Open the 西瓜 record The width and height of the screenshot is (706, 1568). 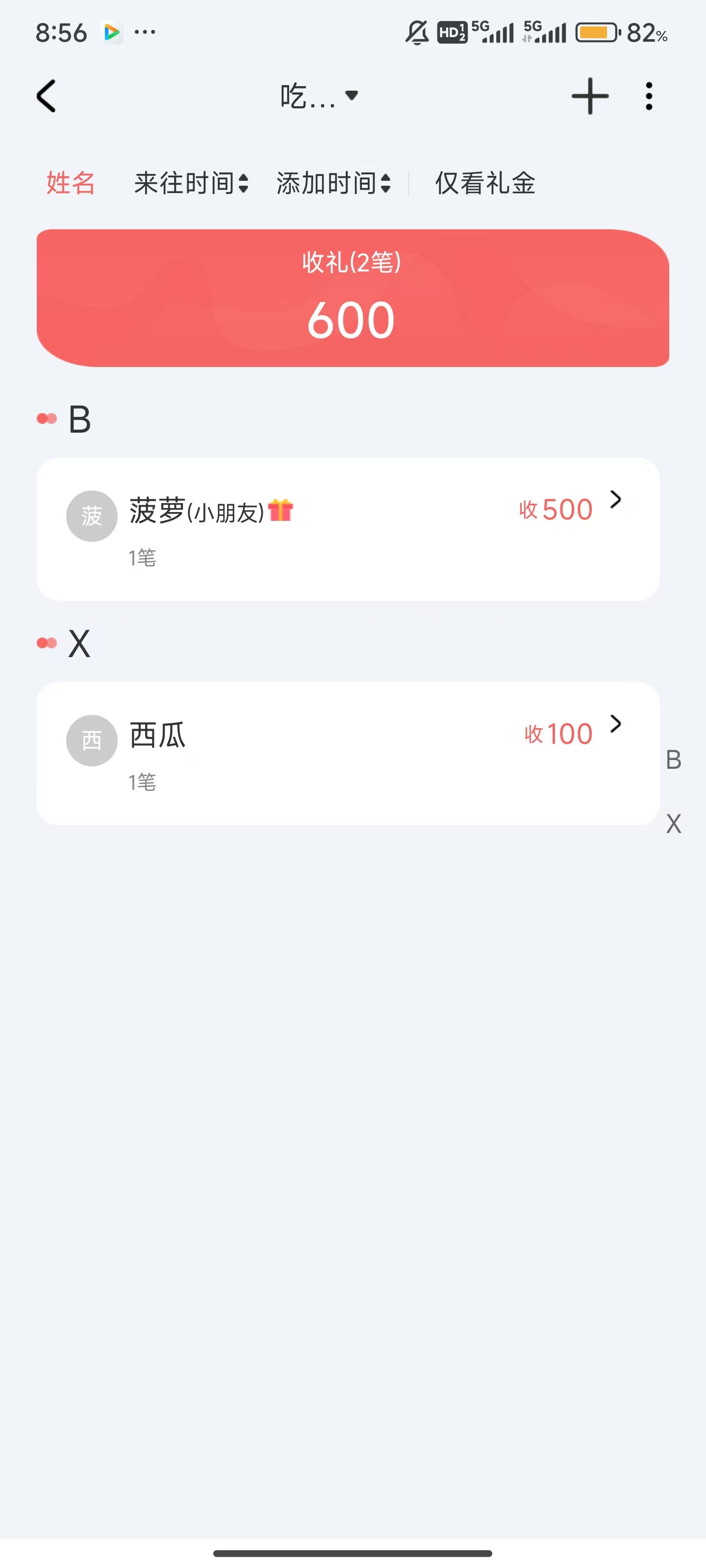click(348, 753)
